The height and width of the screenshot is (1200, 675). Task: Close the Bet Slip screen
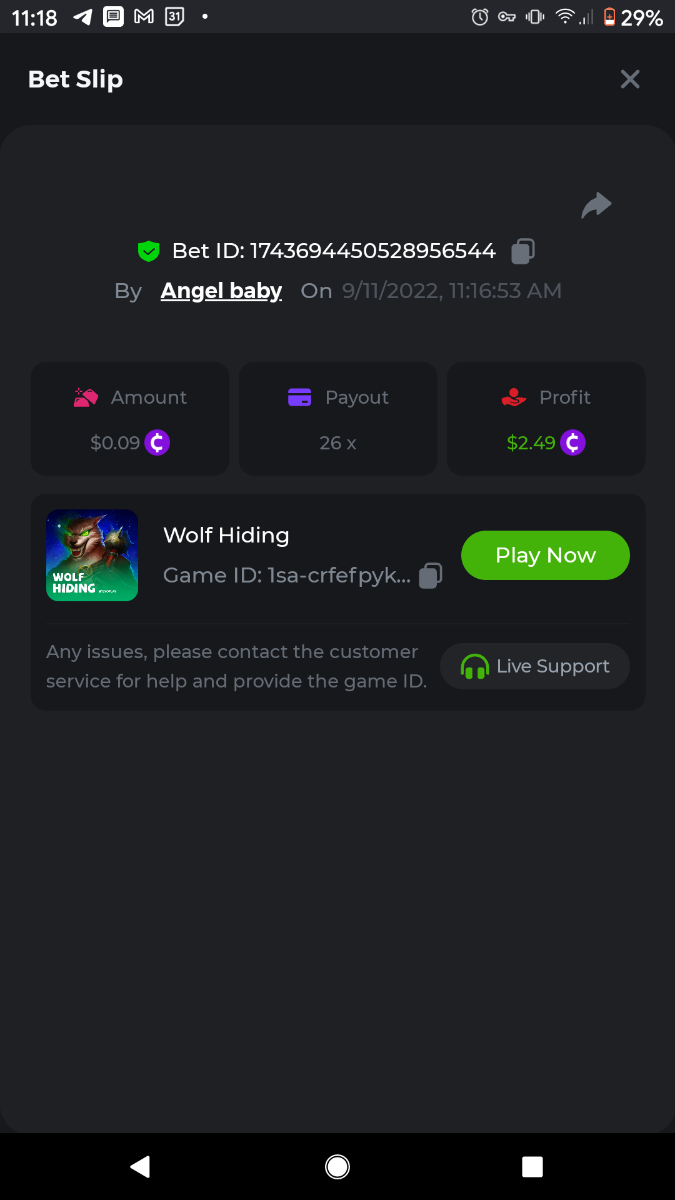point(629,79)
